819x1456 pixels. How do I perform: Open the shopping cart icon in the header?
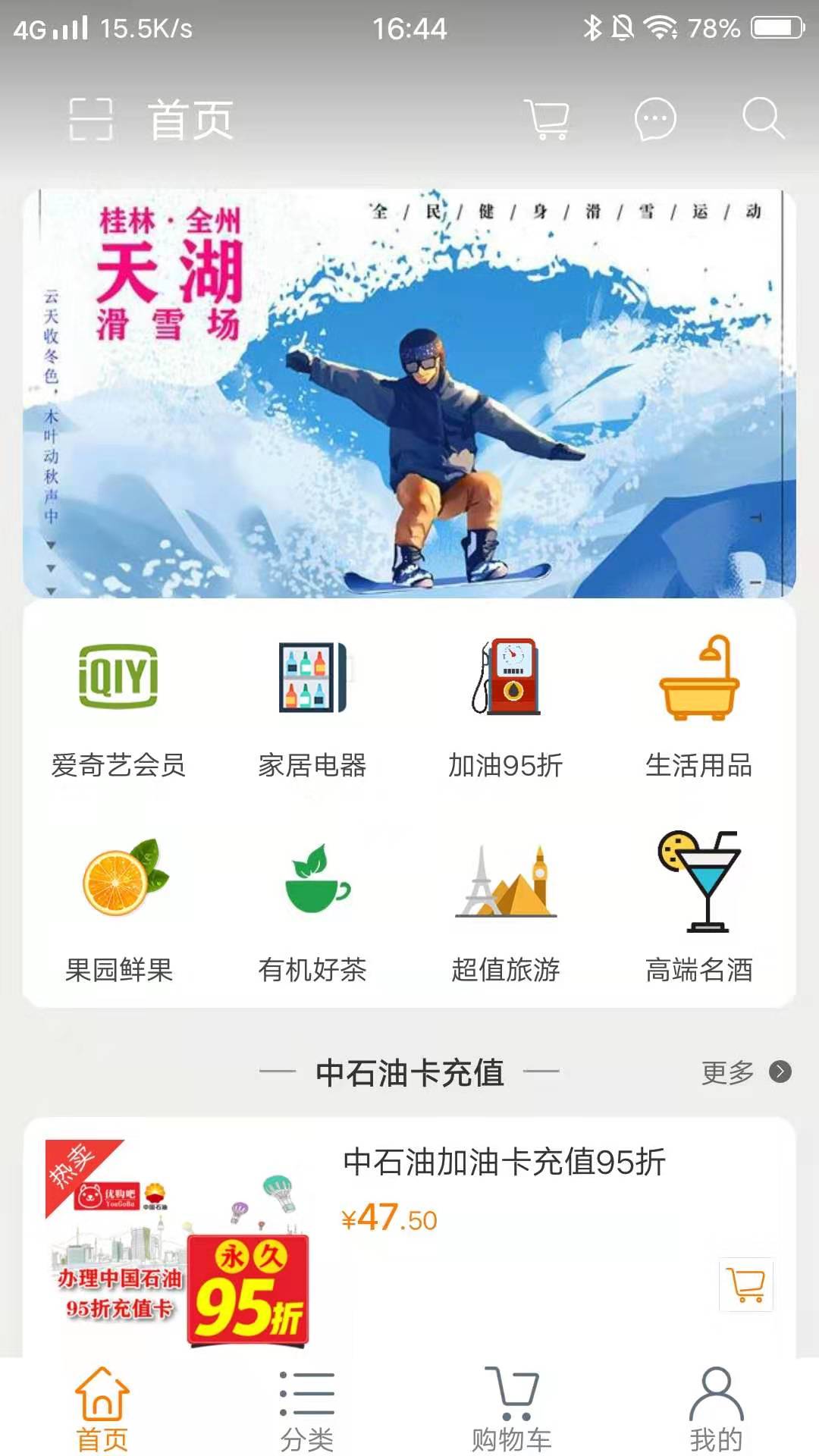(548, 118)
